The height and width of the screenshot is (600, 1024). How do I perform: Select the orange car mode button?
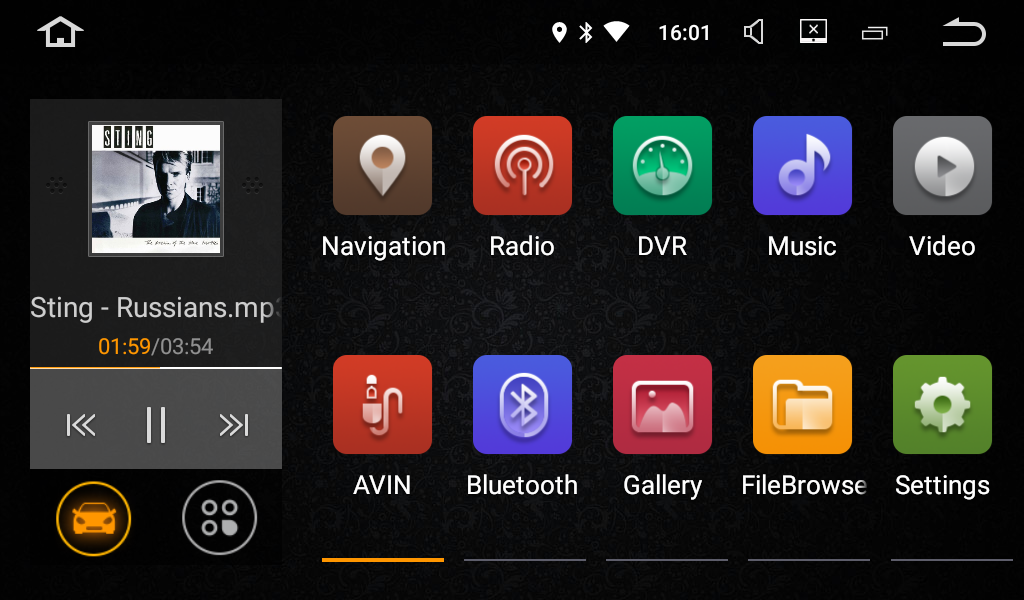94,518
